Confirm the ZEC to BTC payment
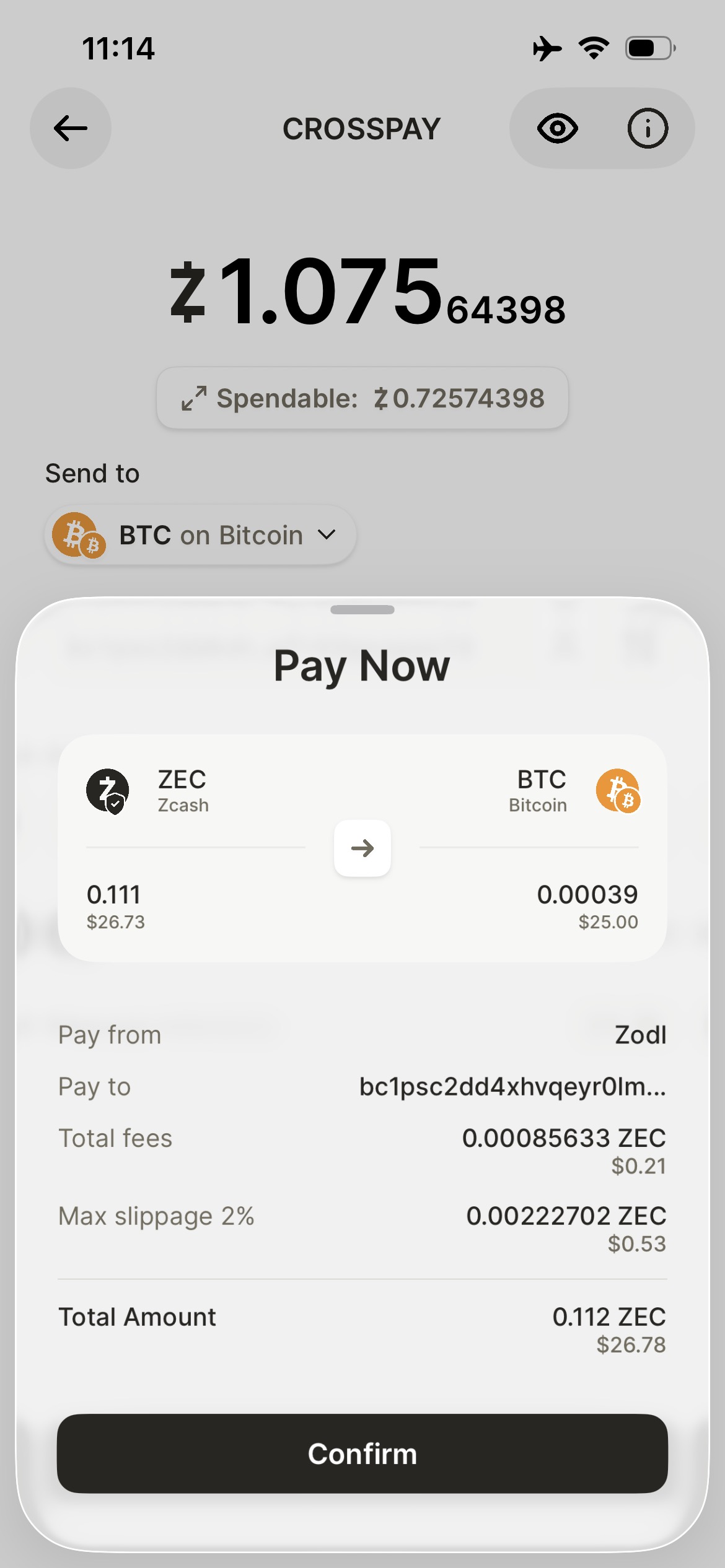Image resolution: width=725 pixels, height=1568 pixels. pos(362,1453)
